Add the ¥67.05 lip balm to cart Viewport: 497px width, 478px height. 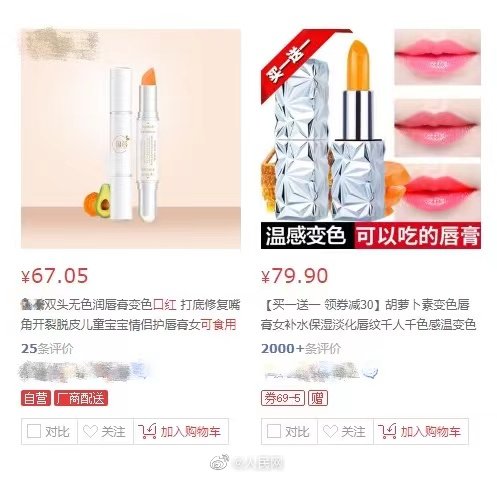coord(181,432)
